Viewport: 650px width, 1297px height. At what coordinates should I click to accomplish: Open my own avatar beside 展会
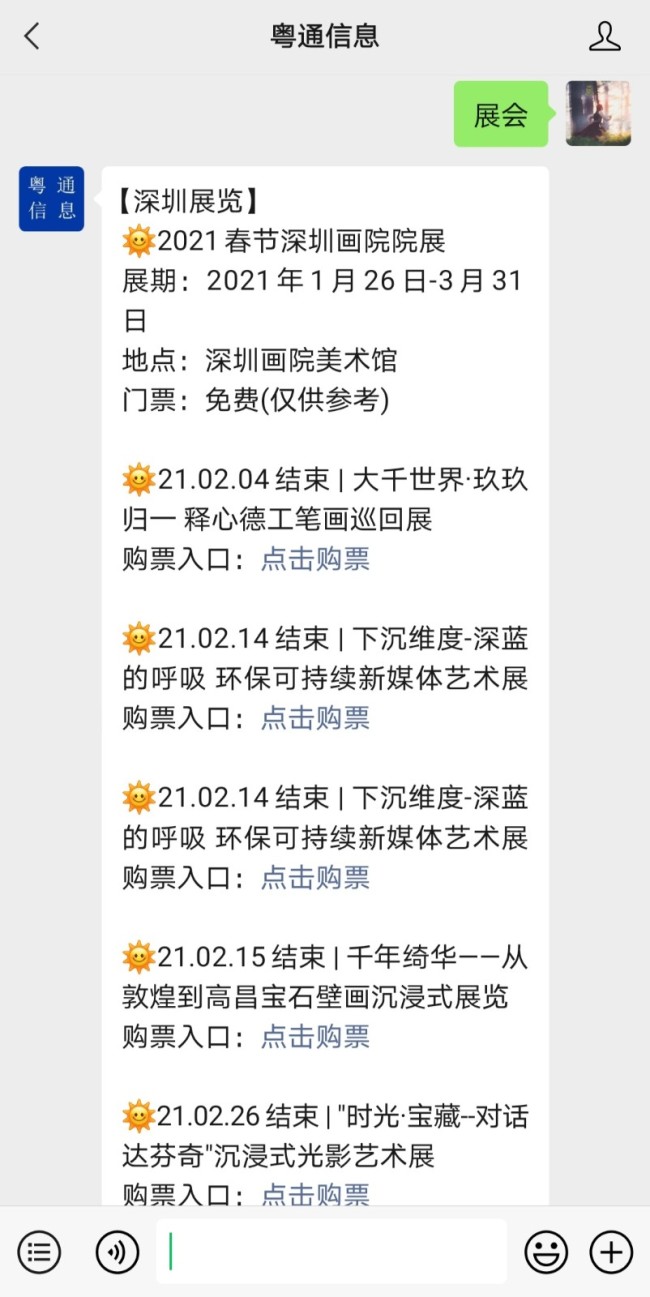click(x=598, y=114)
